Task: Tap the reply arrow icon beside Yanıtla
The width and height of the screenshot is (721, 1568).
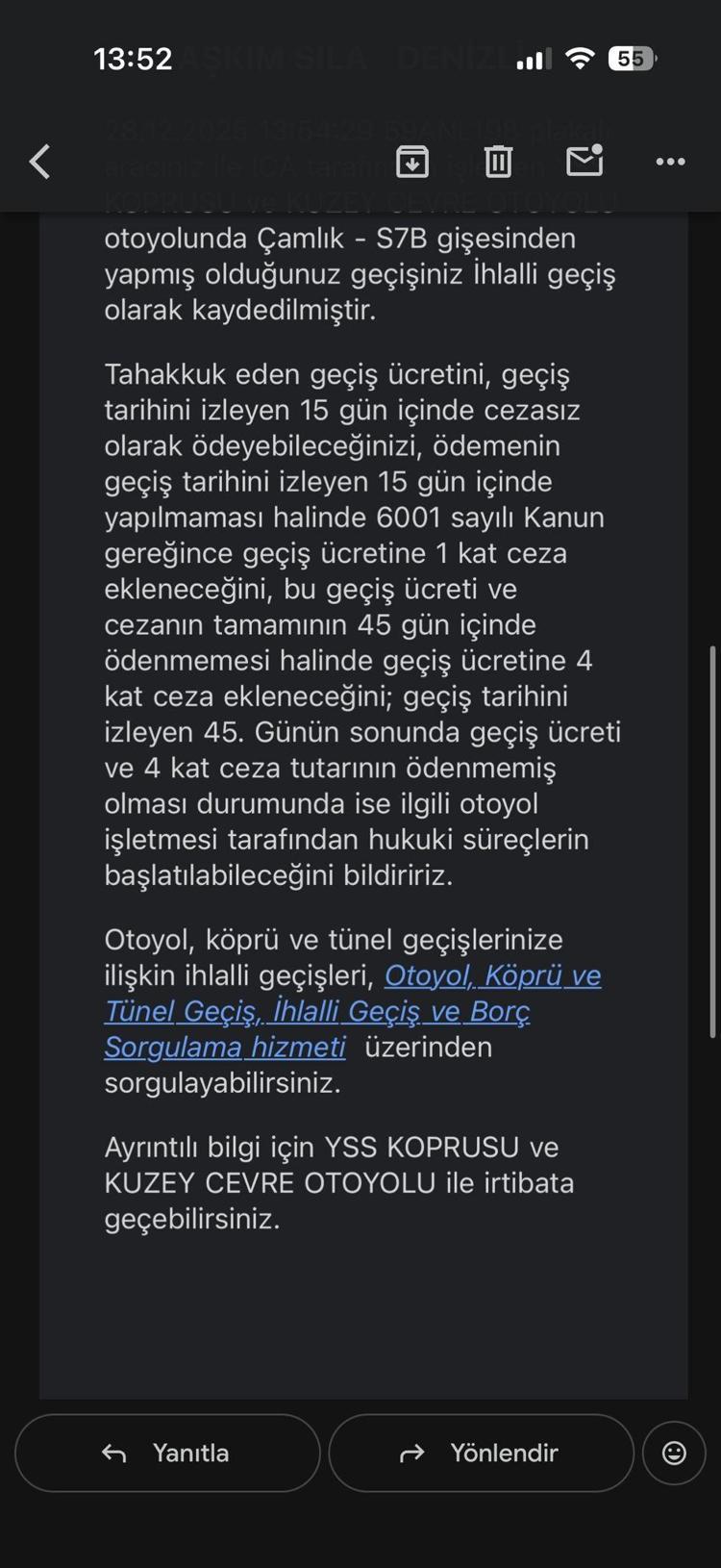Action: (115, 1454)
